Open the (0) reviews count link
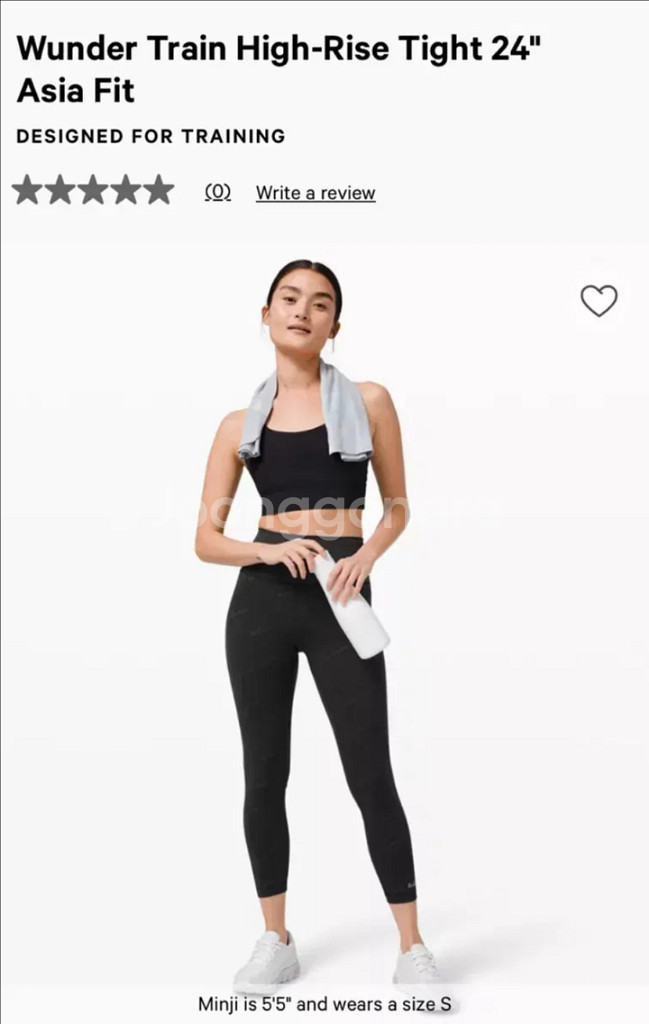This screenshot has width=649, height=1024. (x=218, y=192)
